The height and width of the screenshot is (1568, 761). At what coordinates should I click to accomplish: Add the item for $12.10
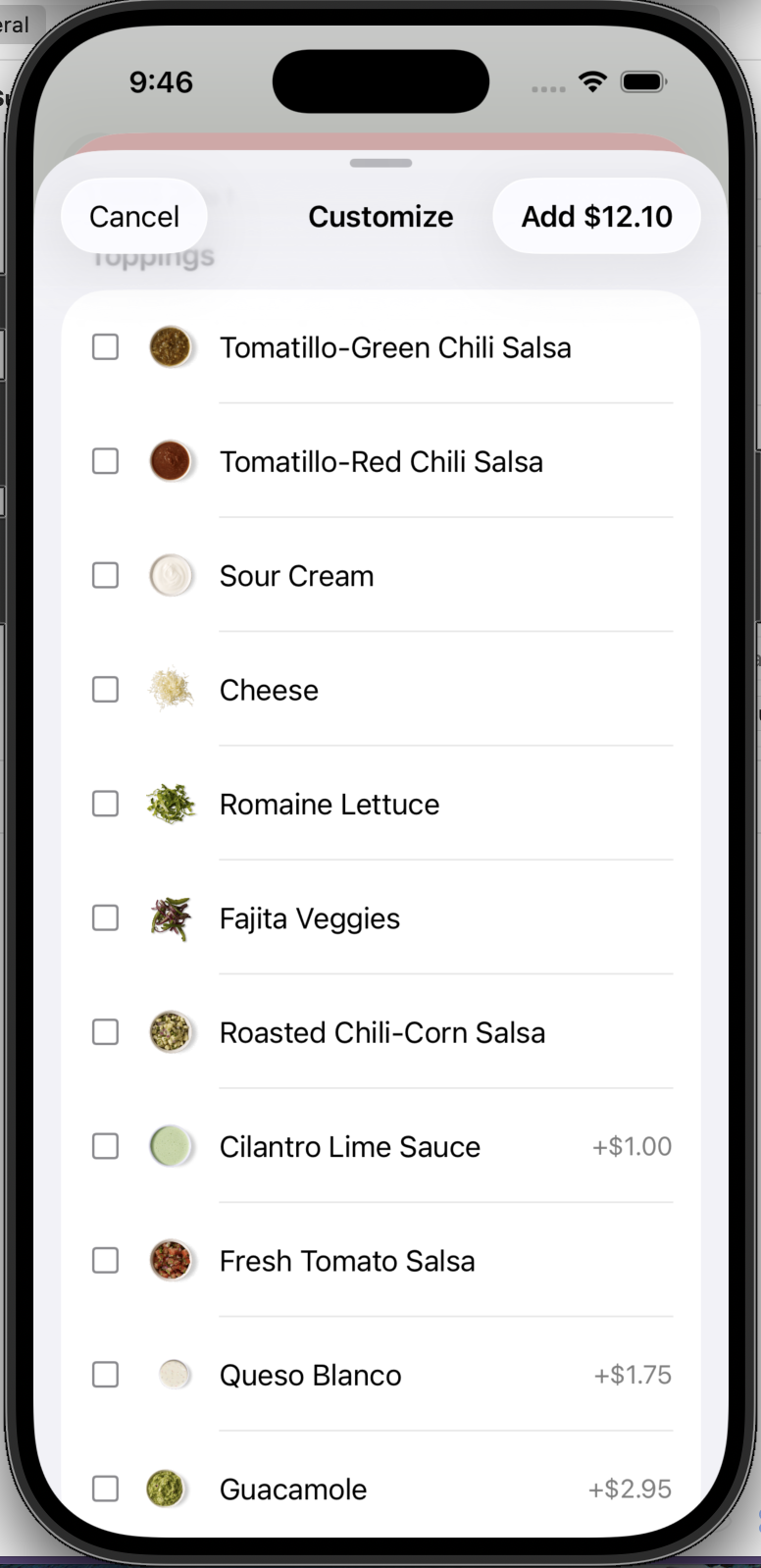click(596, 216)
